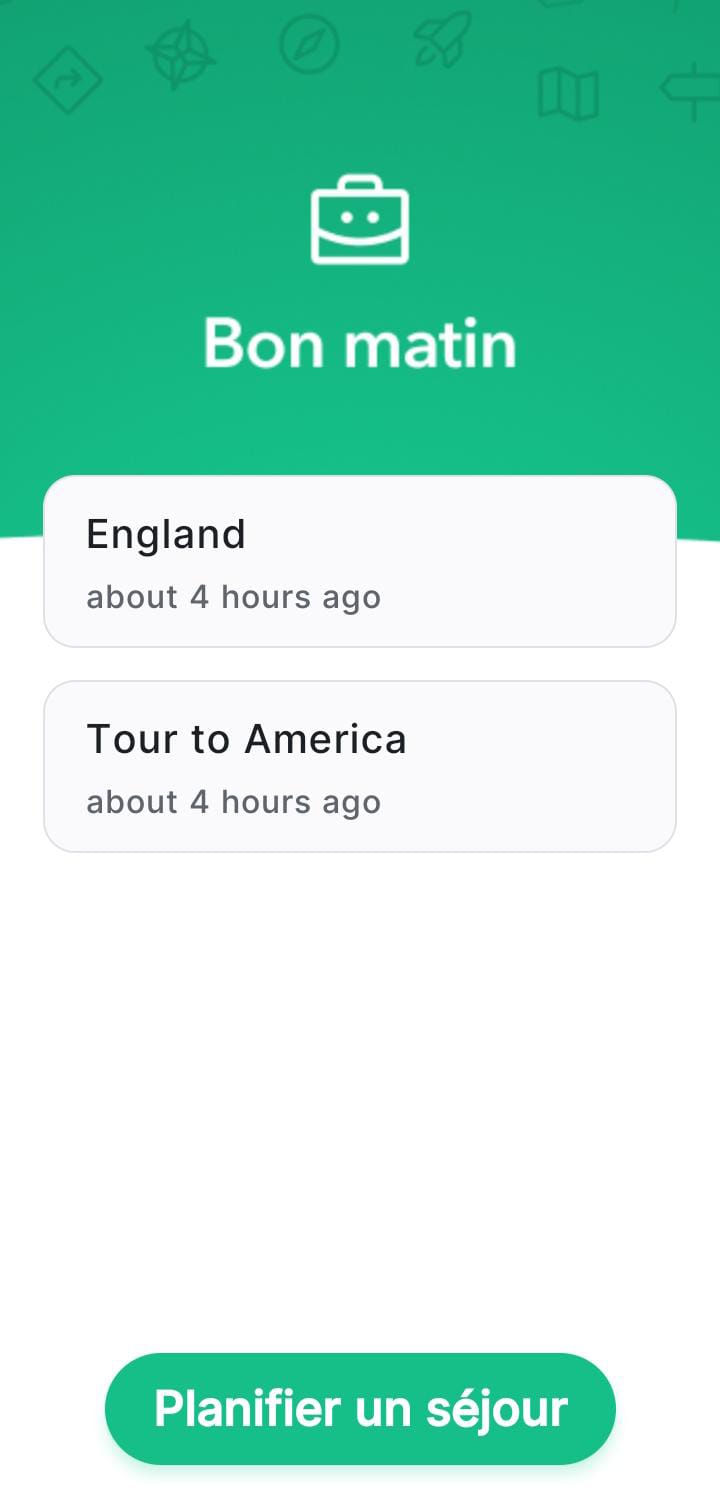The image size is (720, 1505).
Task: Tap Planifier un séjour button
Action: click(x=360, y=1408)
